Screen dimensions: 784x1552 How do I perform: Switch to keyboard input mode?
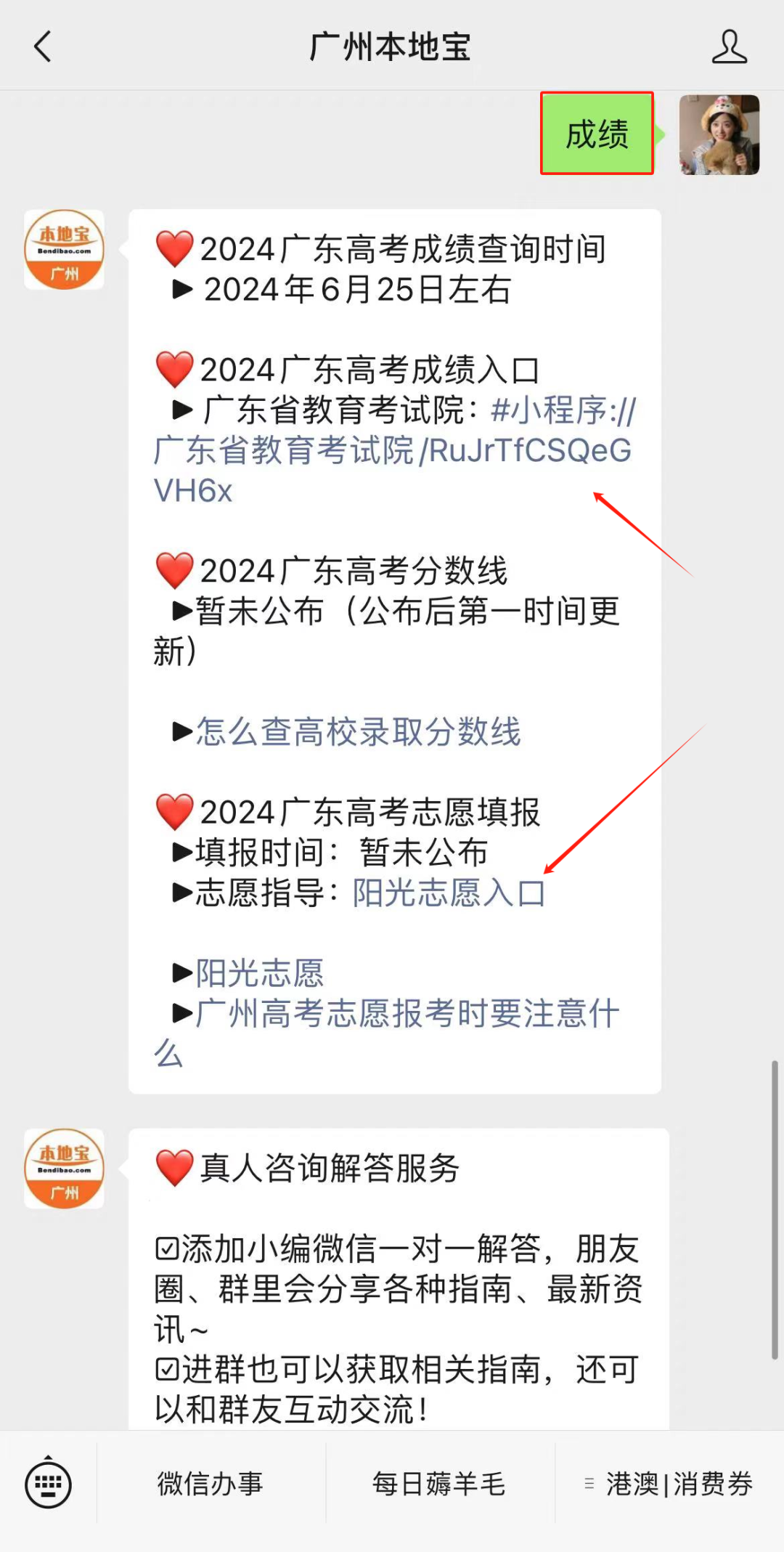click(x=48, y=1484)
